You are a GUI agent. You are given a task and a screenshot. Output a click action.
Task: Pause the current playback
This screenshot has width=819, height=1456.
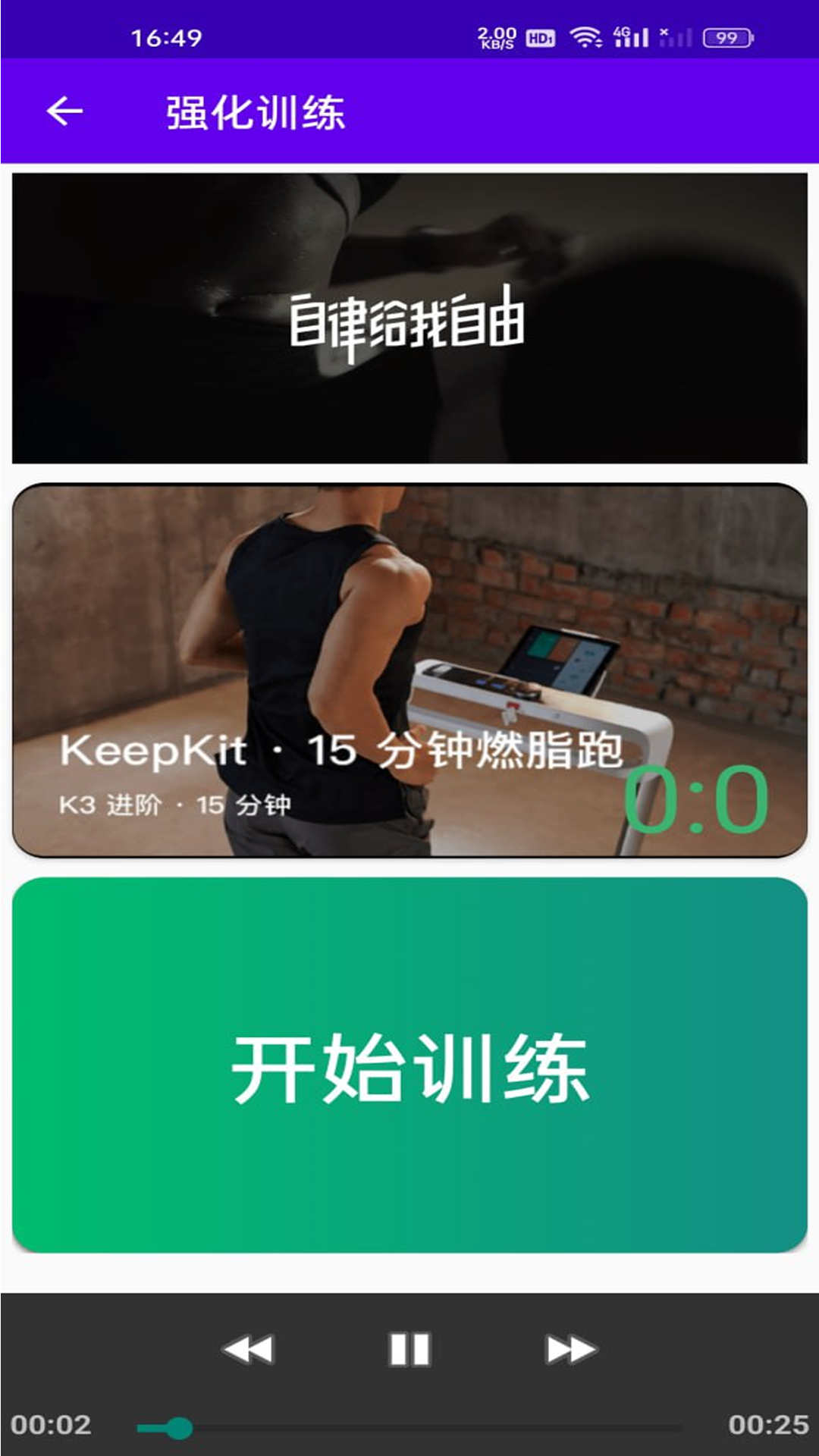click(409, 1350)
